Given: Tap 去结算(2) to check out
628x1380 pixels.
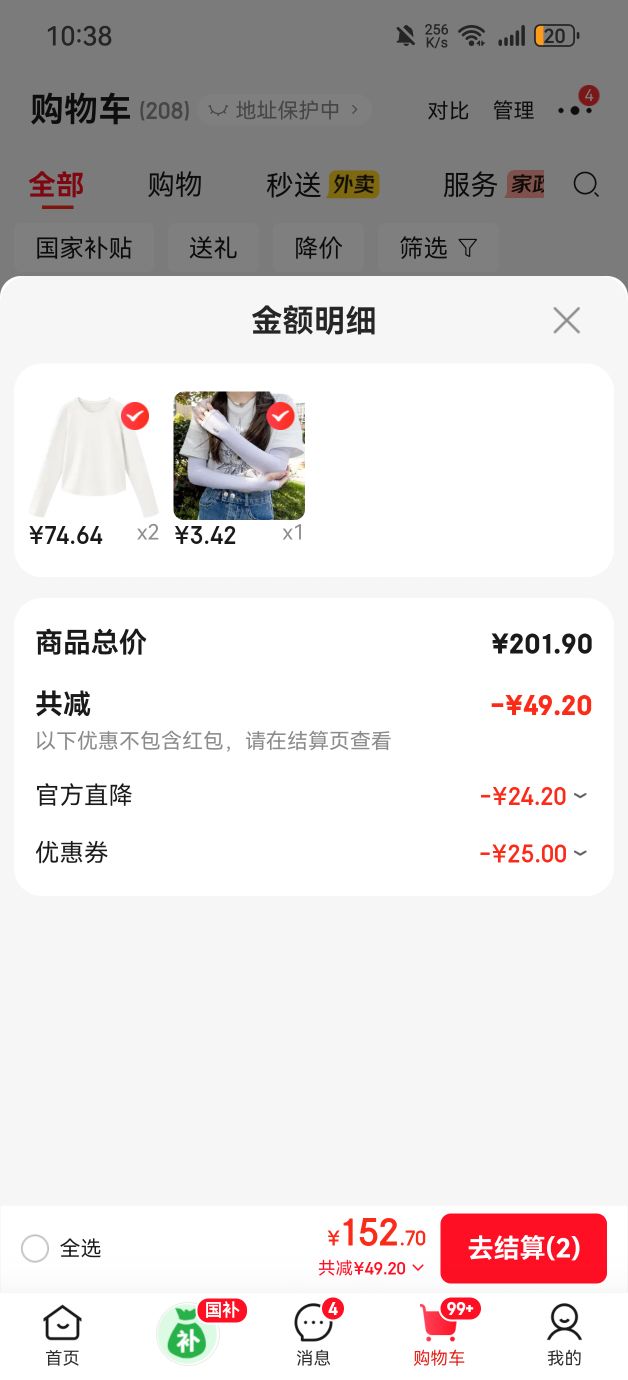Looking at the screenshot, I should [x=523, y=1248].
